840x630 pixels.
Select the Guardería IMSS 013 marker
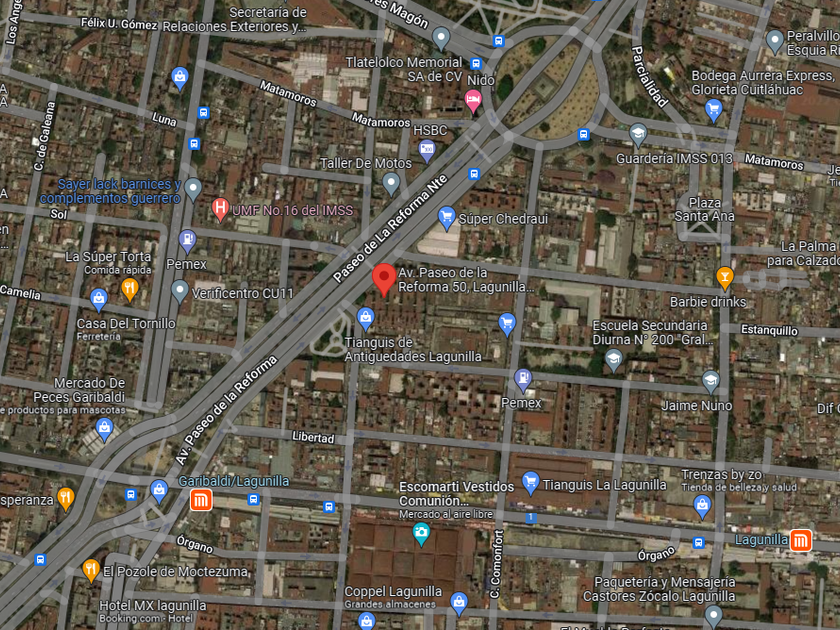[x=638, y=134]
